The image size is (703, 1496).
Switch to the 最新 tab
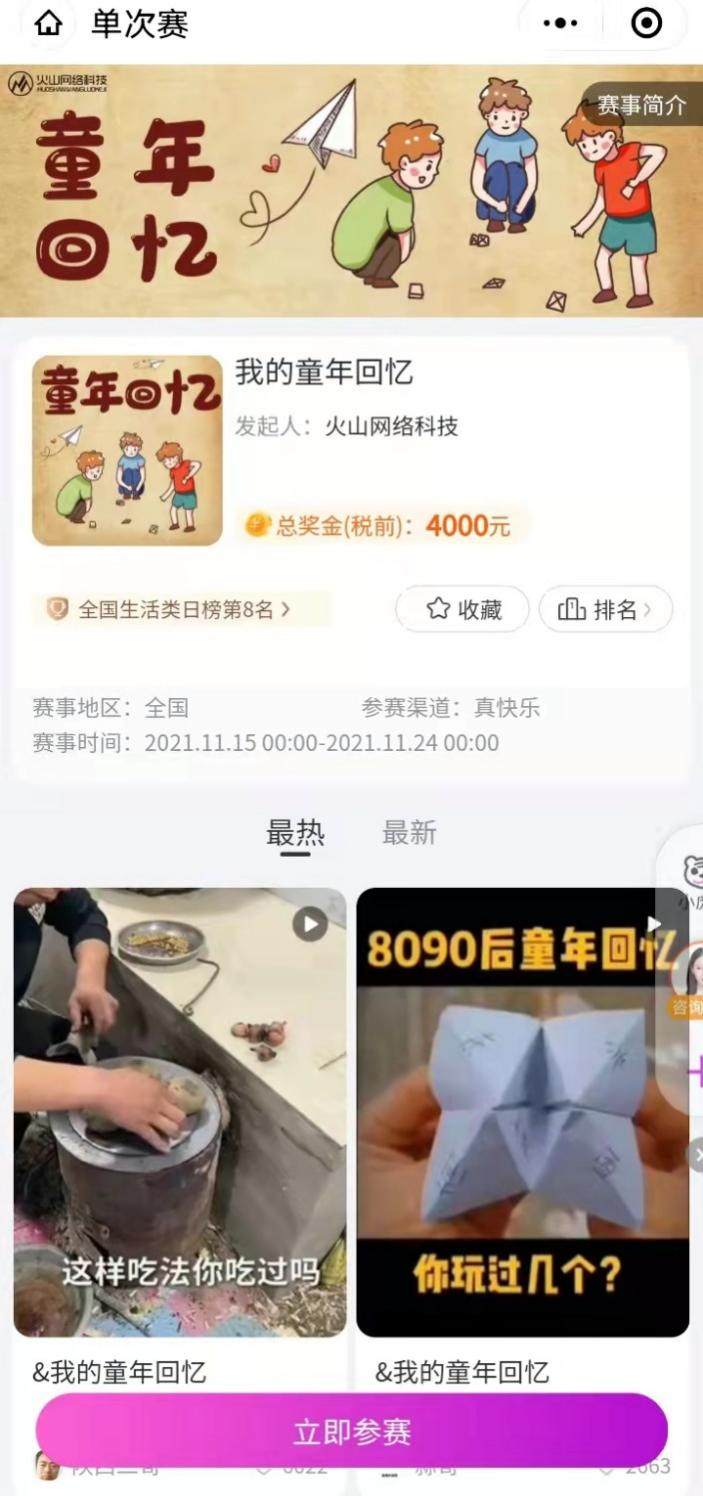409,833
